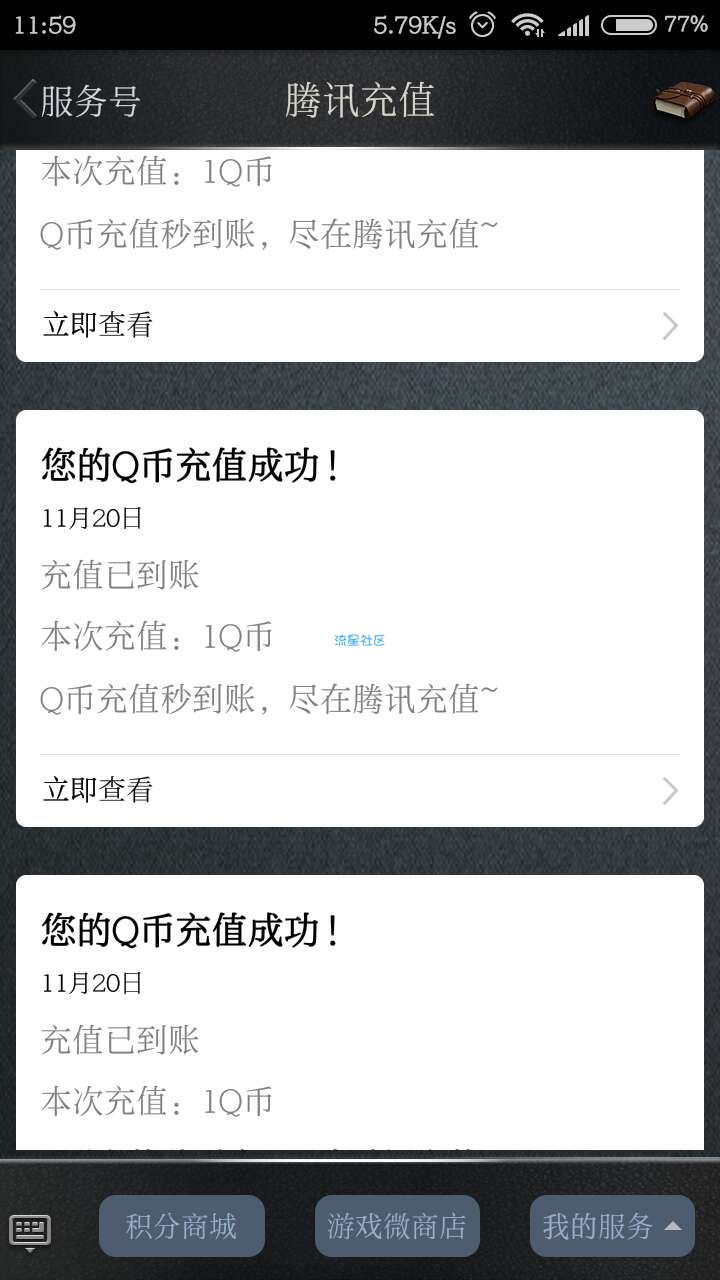The image size is (720, 1280).
Task: Go back to the 服务号 list
Action: coord(76,101)
